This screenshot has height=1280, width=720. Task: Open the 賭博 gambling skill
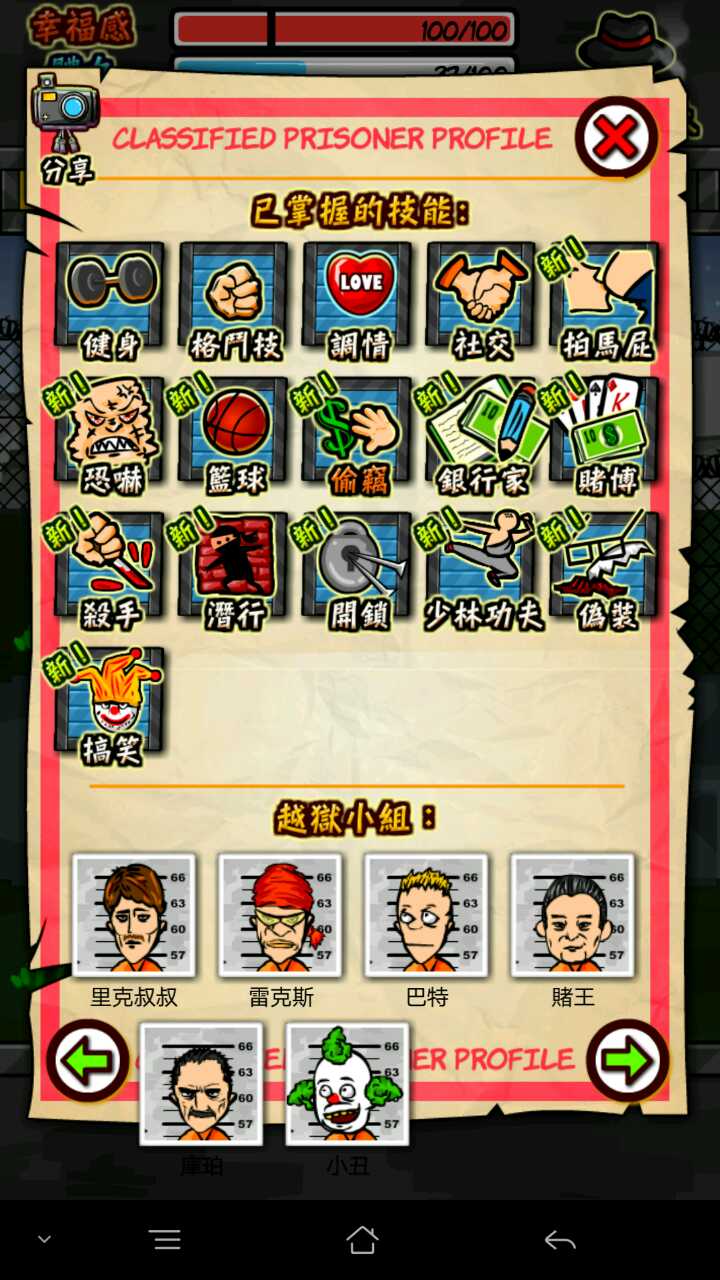[606, 432]
